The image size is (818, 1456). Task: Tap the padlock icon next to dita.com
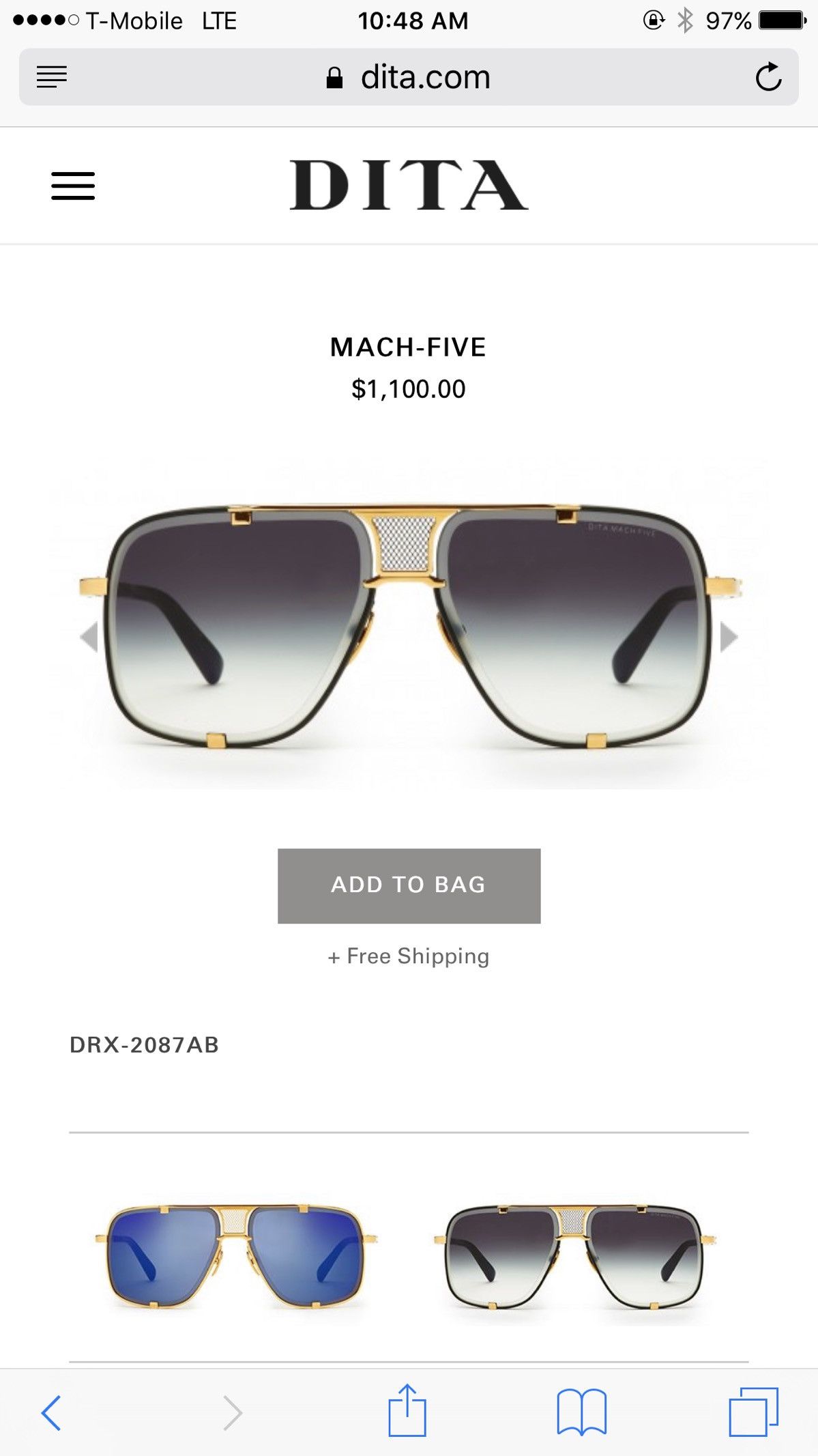tap(336, 76)
